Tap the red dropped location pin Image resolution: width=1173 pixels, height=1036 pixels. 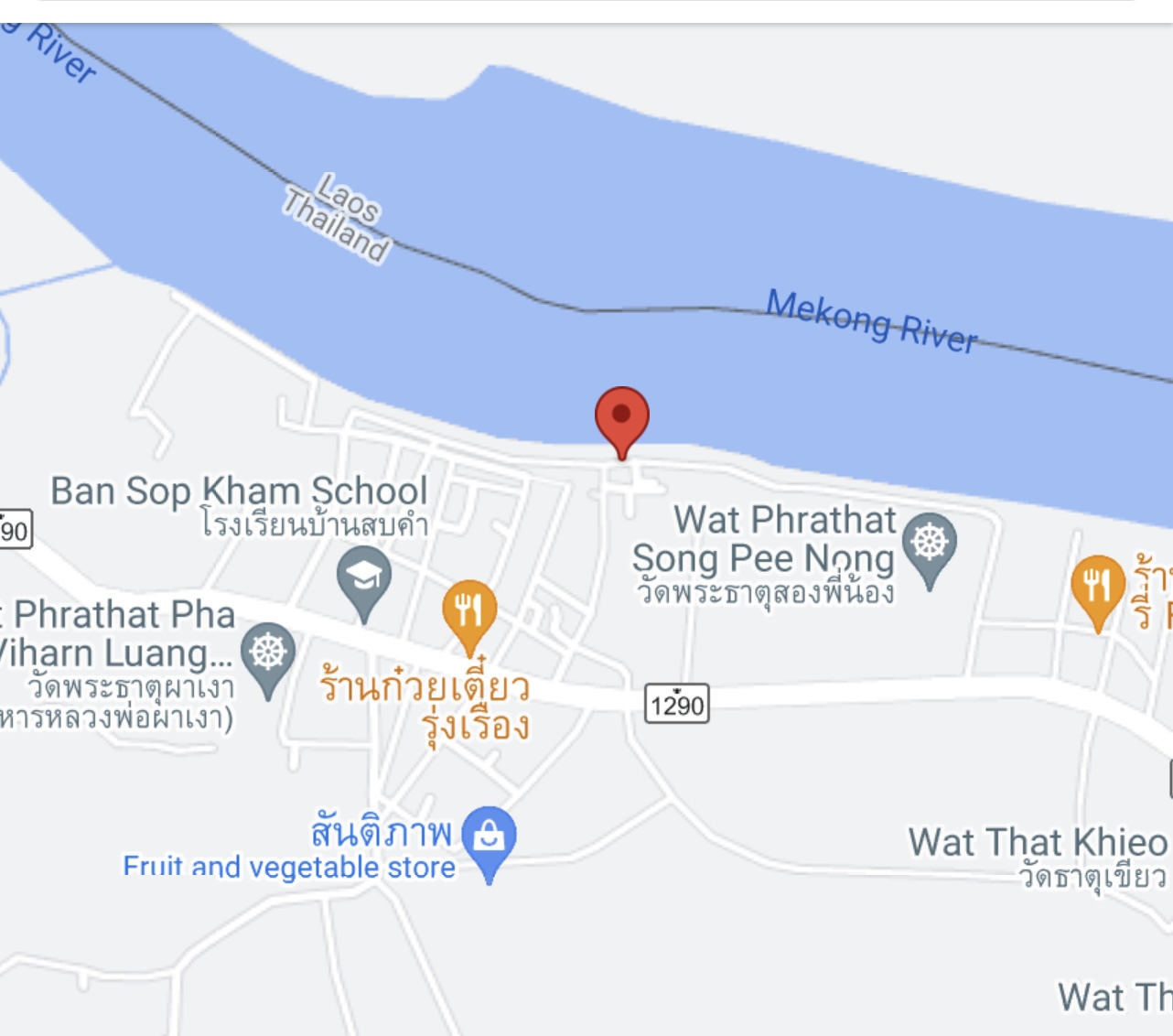coord(622,416)
